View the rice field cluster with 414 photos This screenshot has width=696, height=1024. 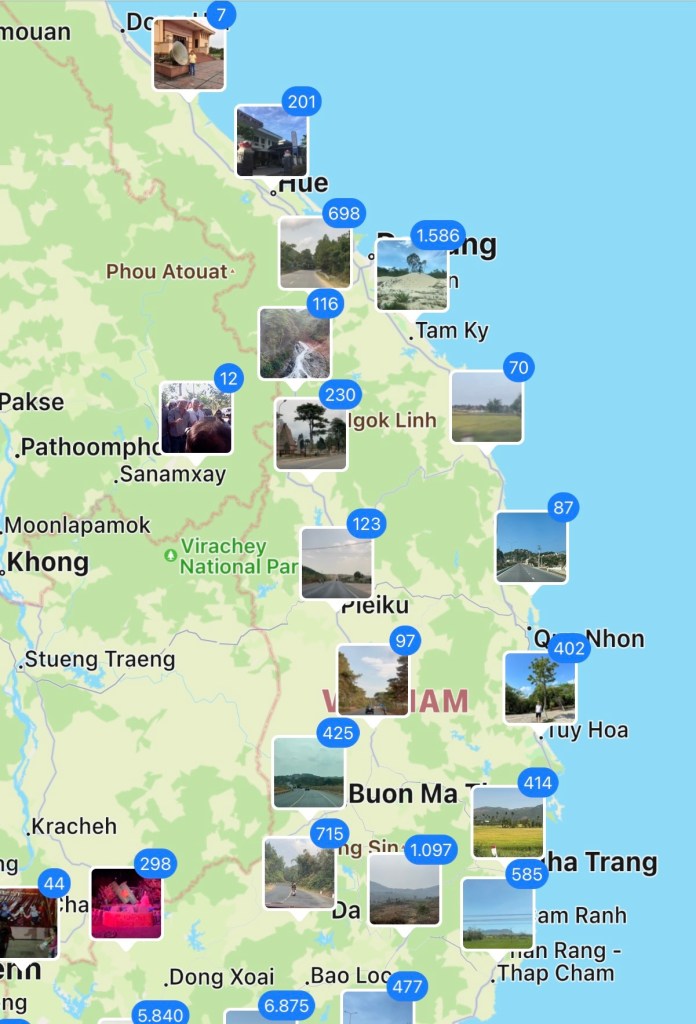[508, 821]
